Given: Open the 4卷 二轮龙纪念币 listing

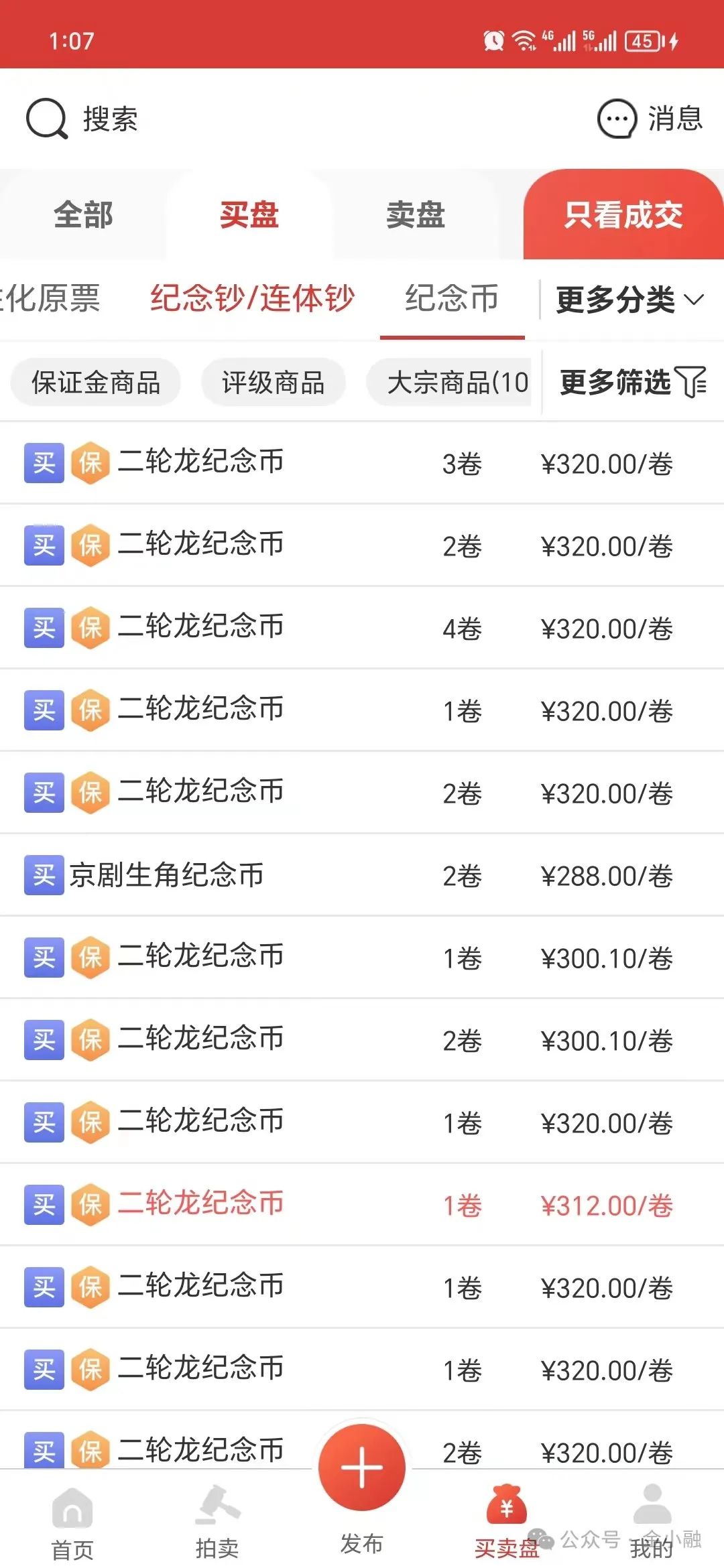Looking at the screenshot, I should (362, 629).
